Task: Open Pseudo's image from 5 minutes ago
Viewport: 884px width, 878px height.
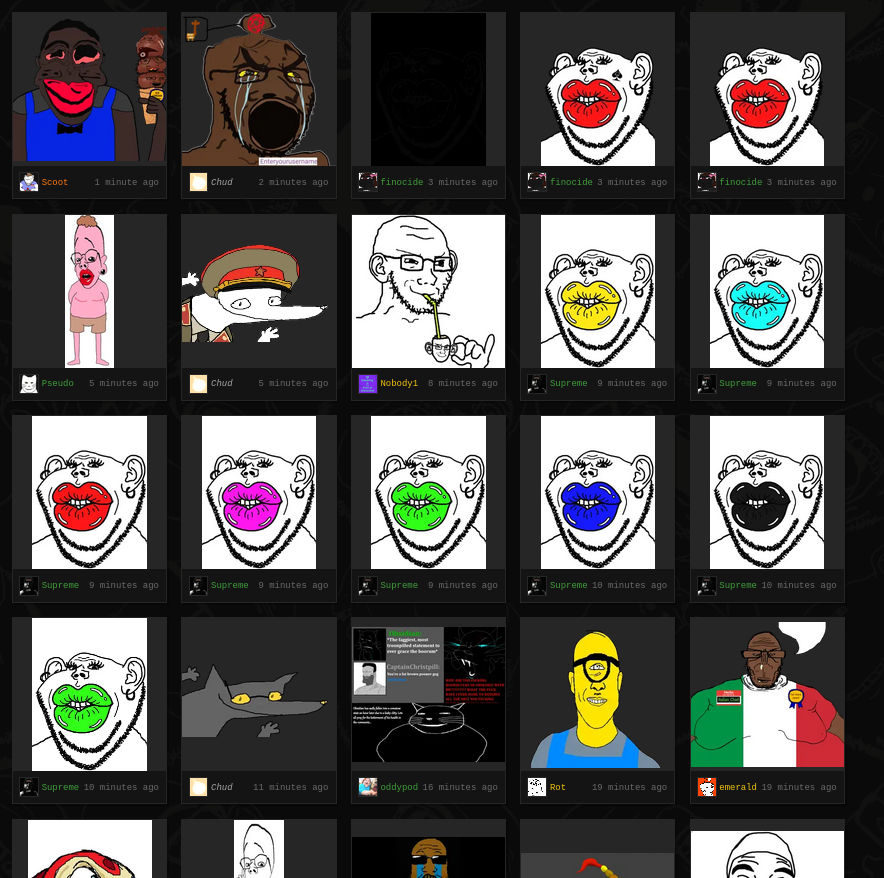Action: pos(89,291)
